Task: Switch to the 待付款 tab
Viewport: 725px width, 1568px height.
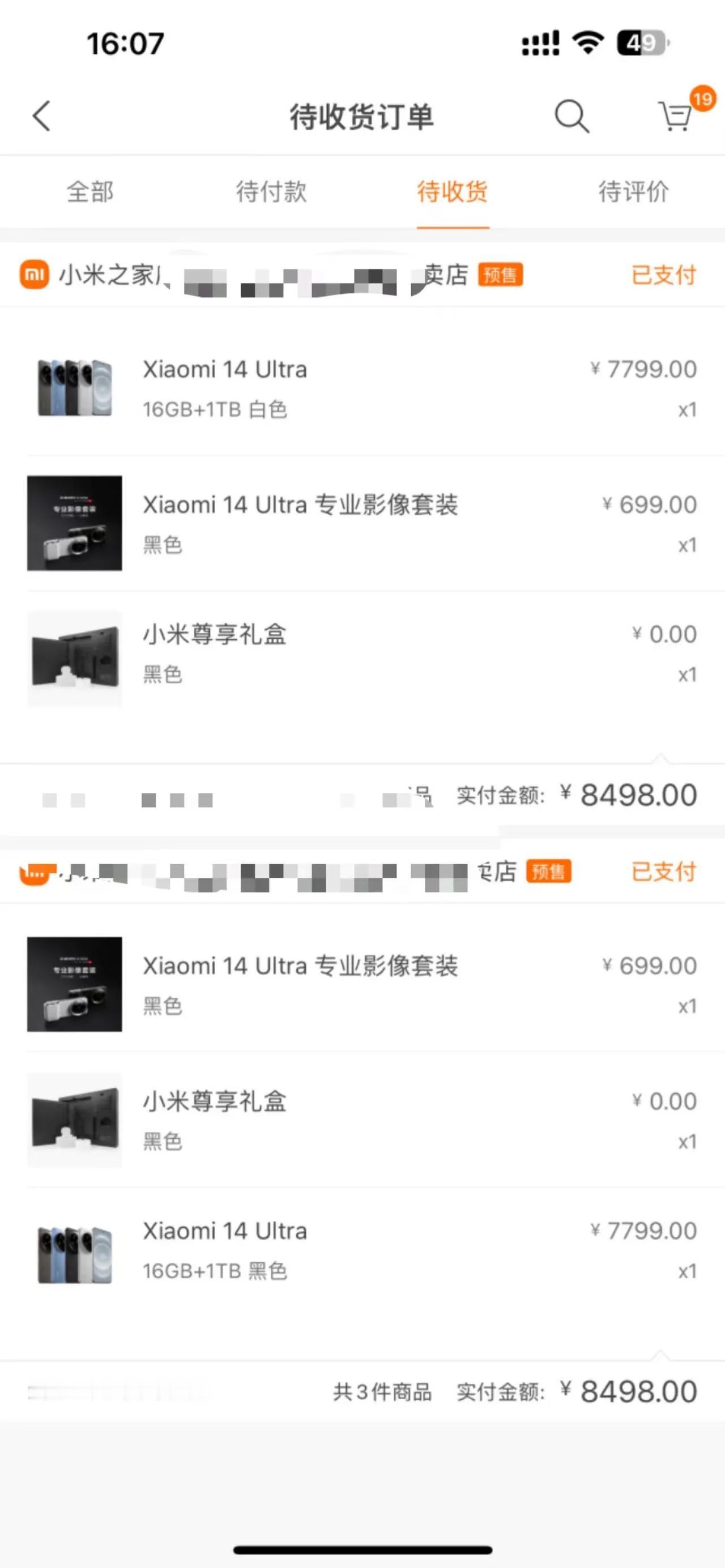Action: (x=271, y=192)
